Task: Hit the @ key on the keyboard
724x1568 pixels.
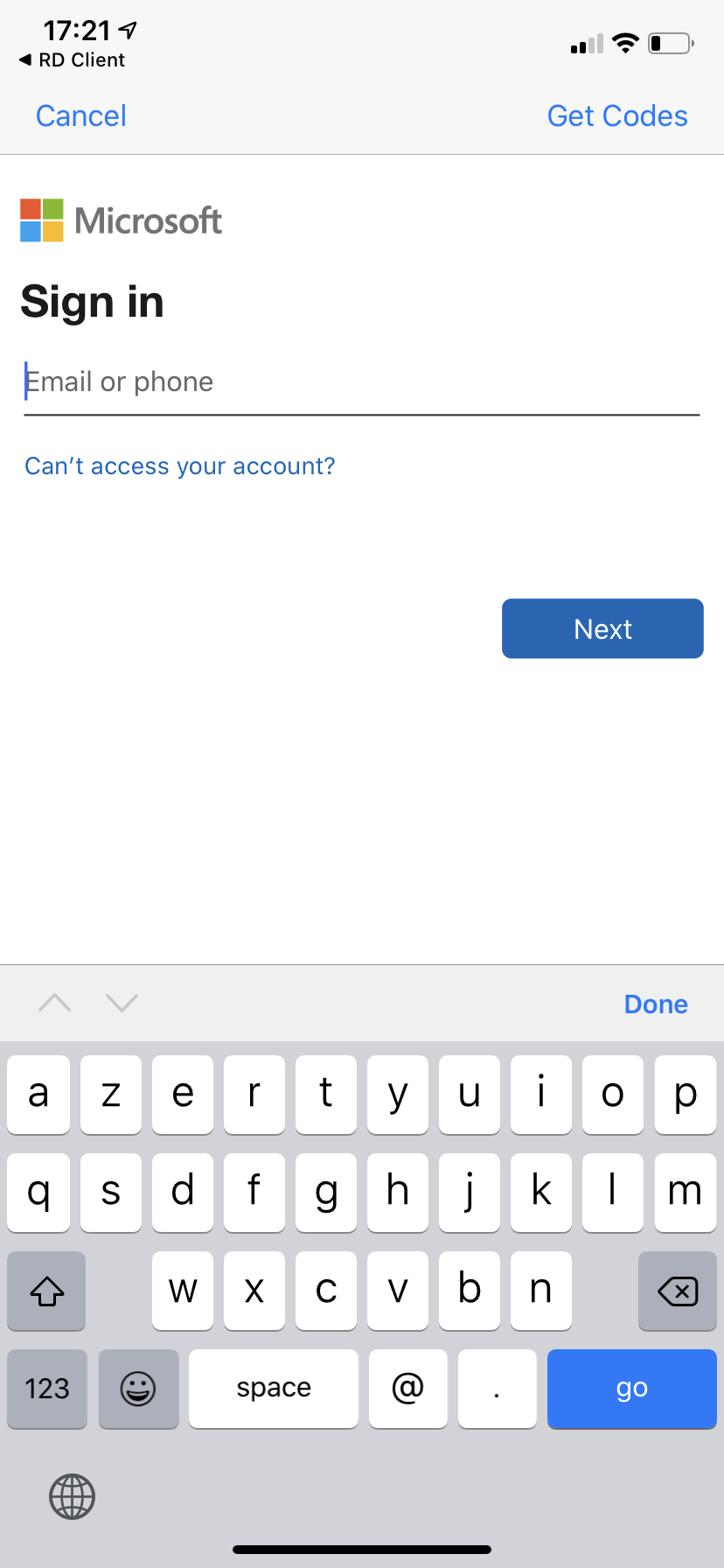Action: click(x=407, y=1389)
